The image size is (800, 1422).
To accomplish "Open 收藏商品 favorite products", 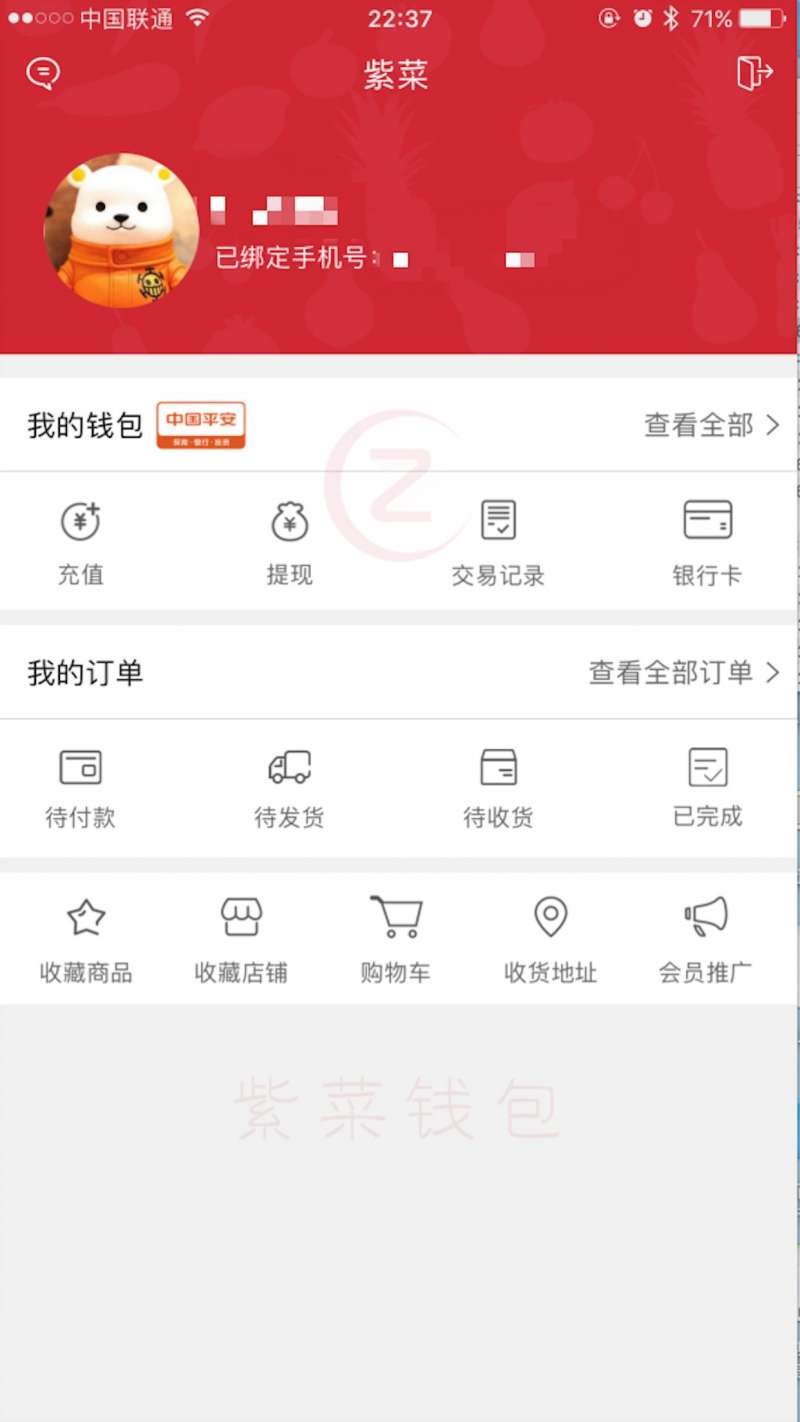I will coord(86,941).
